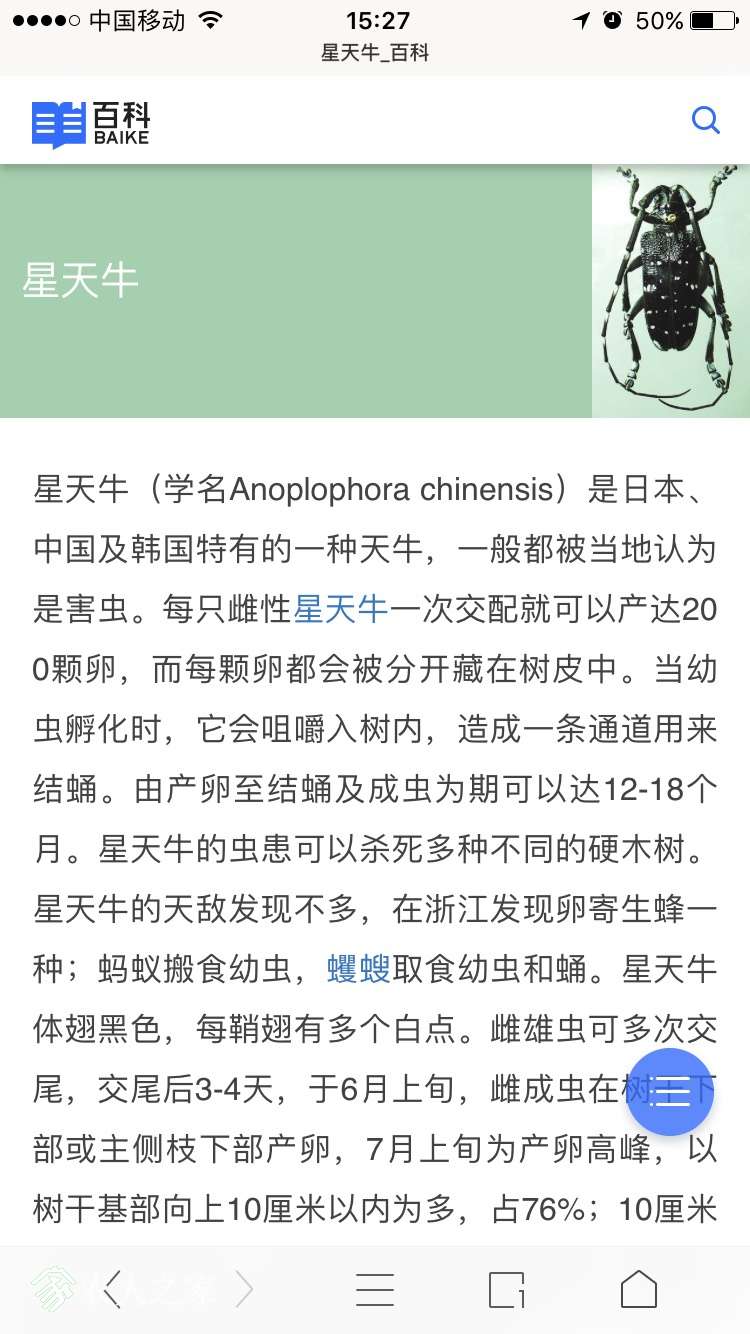750x1334 pixels.
Task: Go forward to the next page
Action: tap(243, 1290)
